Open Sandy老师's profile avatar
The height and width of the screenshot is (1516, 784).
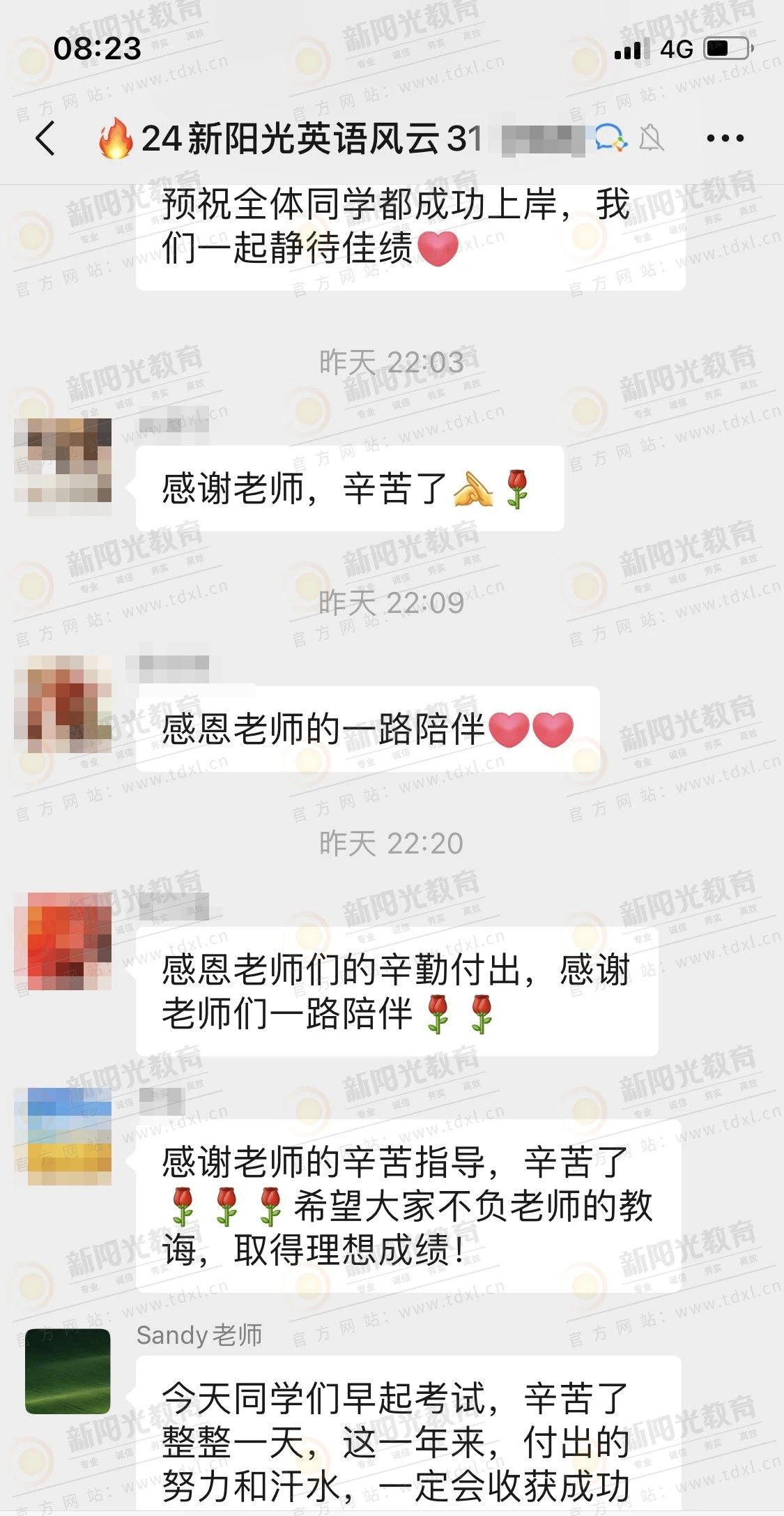pos(68,1371)
